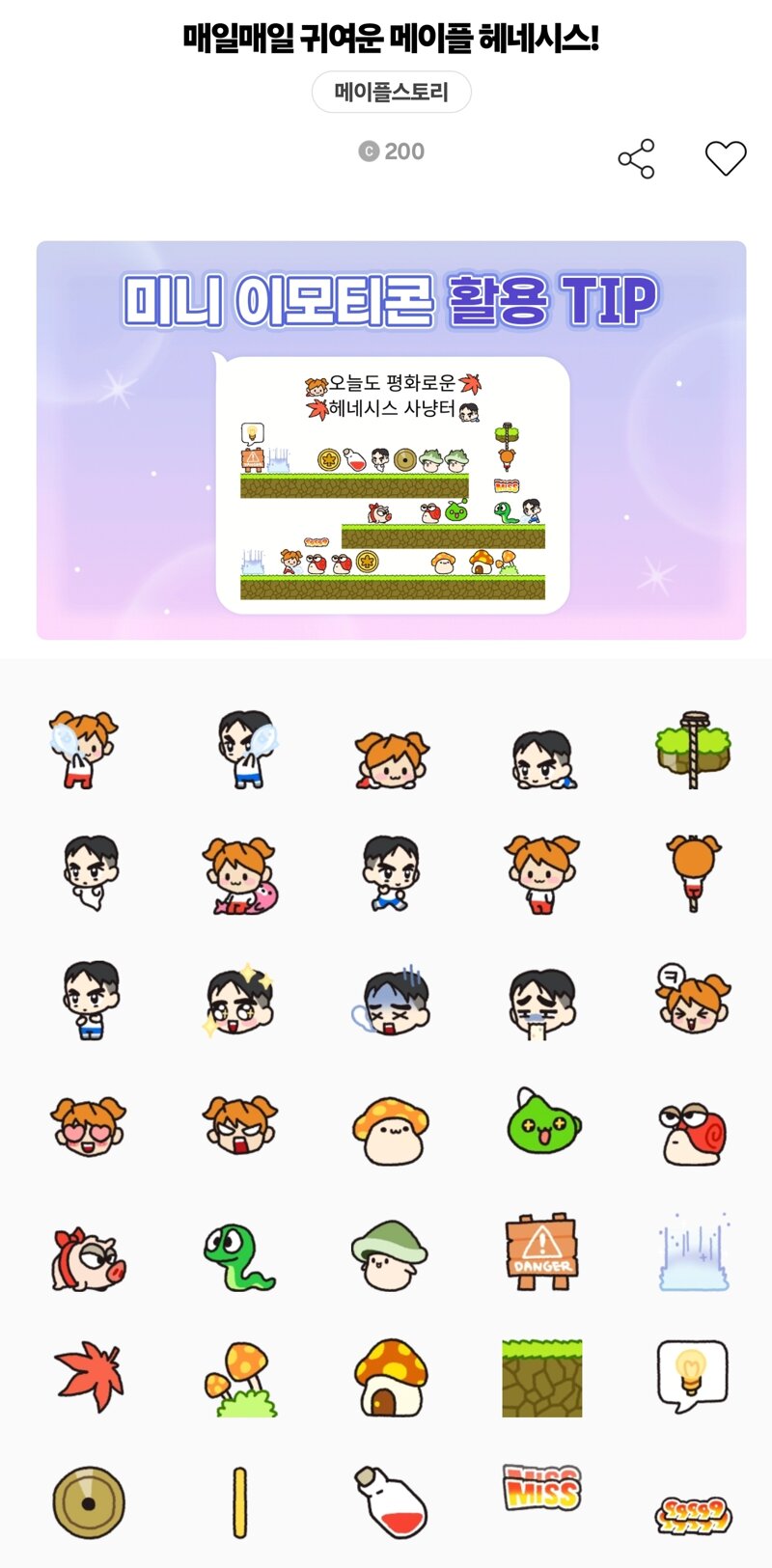Preview the green snake emoticon

[238, 1258]
